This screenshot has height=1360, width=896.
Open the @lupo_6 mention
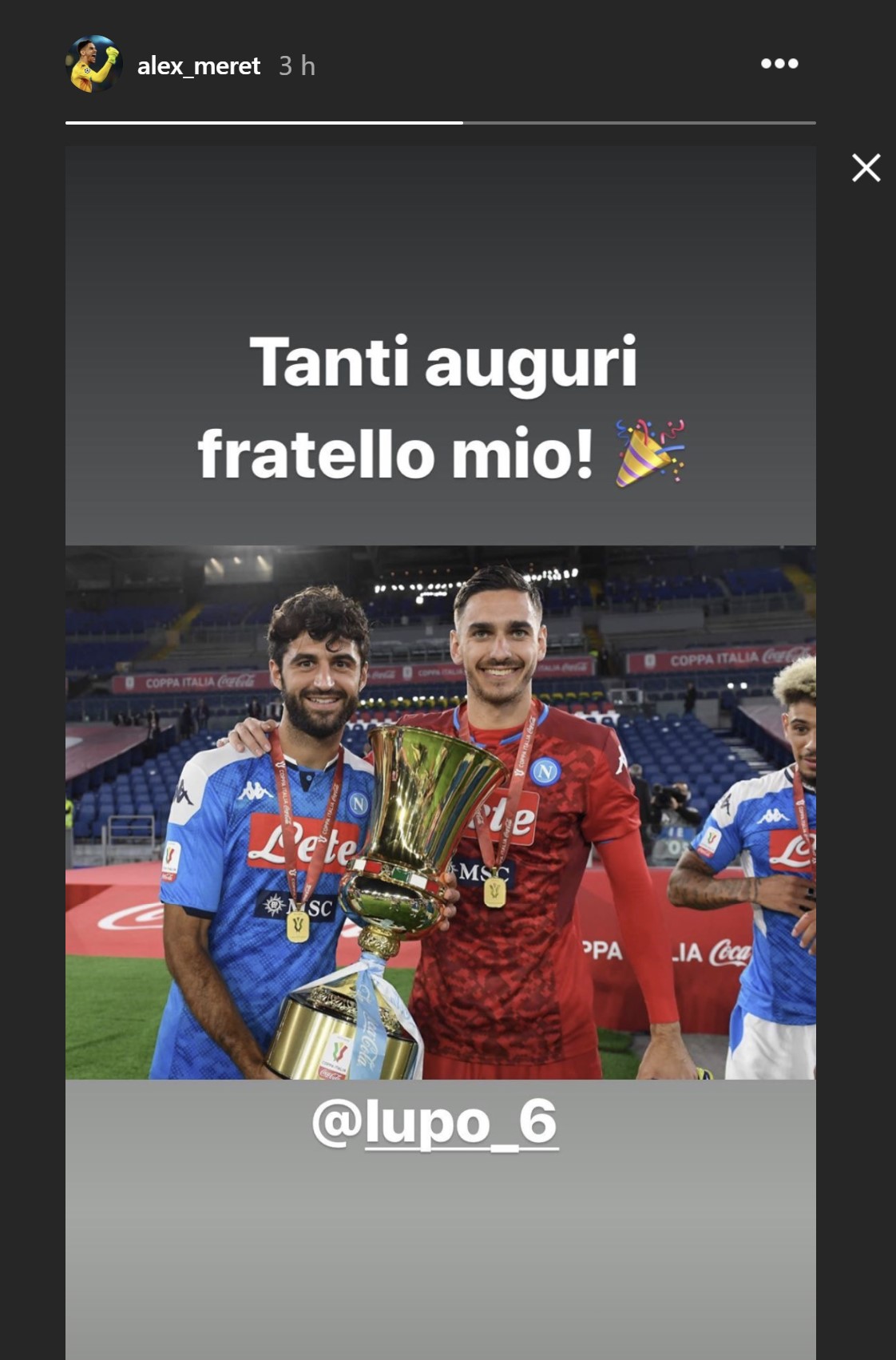tap(435, 1122)
